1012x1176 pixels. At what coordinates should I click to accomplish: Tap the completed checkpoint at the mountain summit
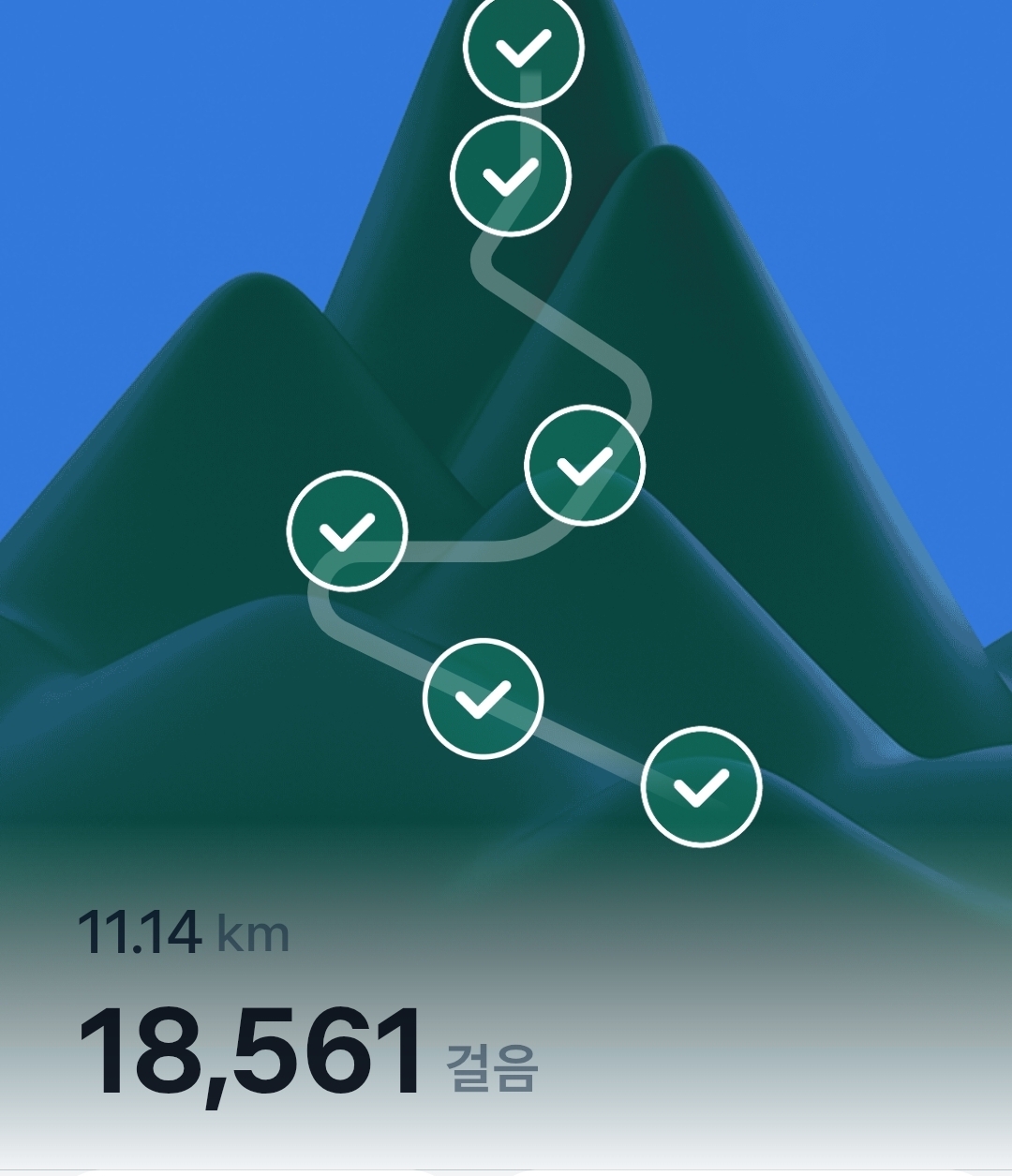coord(524,47)
